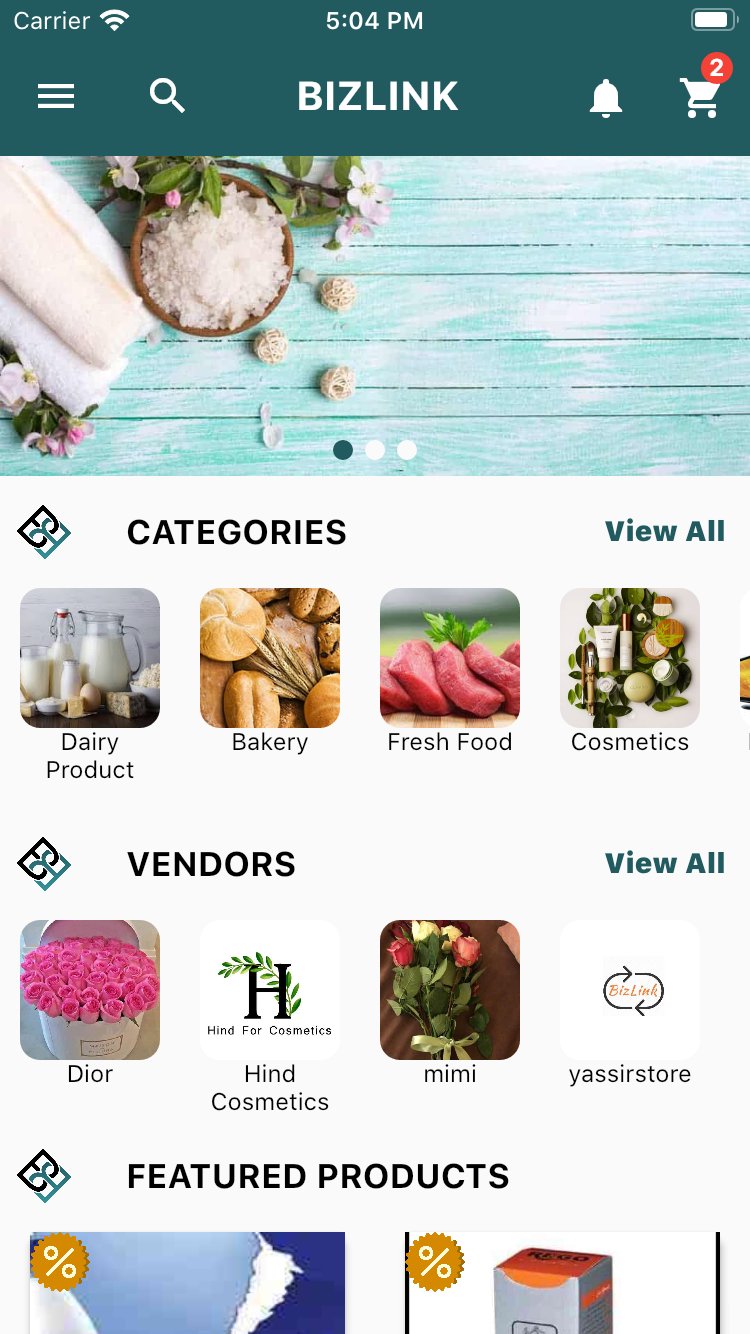Image resolution: width=750 pixels, height=1334 pixels.
Task: Visit the Hind Cosmetics vendor page
Action: click(269, 990)
